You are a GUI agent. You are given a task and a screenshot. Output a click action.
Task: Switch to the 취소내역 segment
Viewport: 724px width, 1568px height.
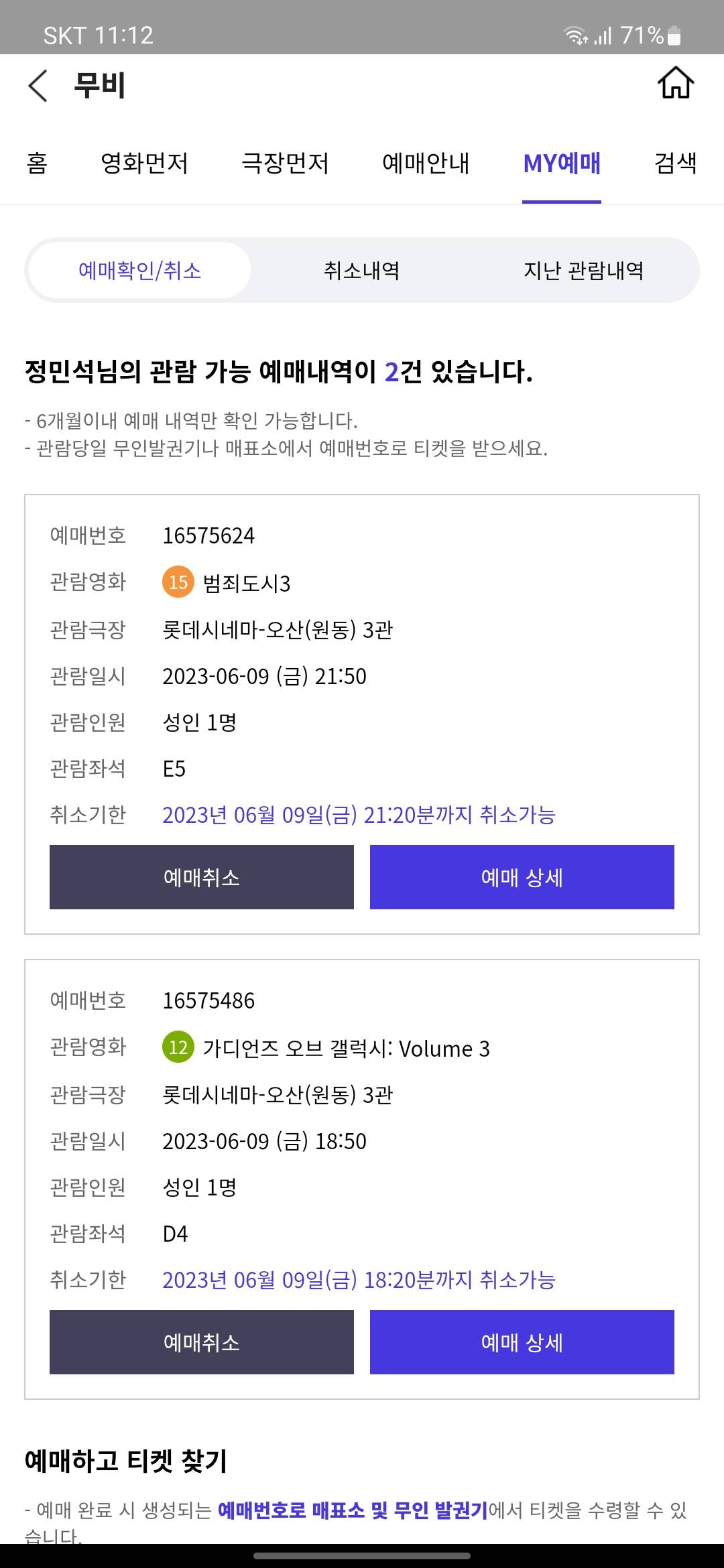point(362,270)
